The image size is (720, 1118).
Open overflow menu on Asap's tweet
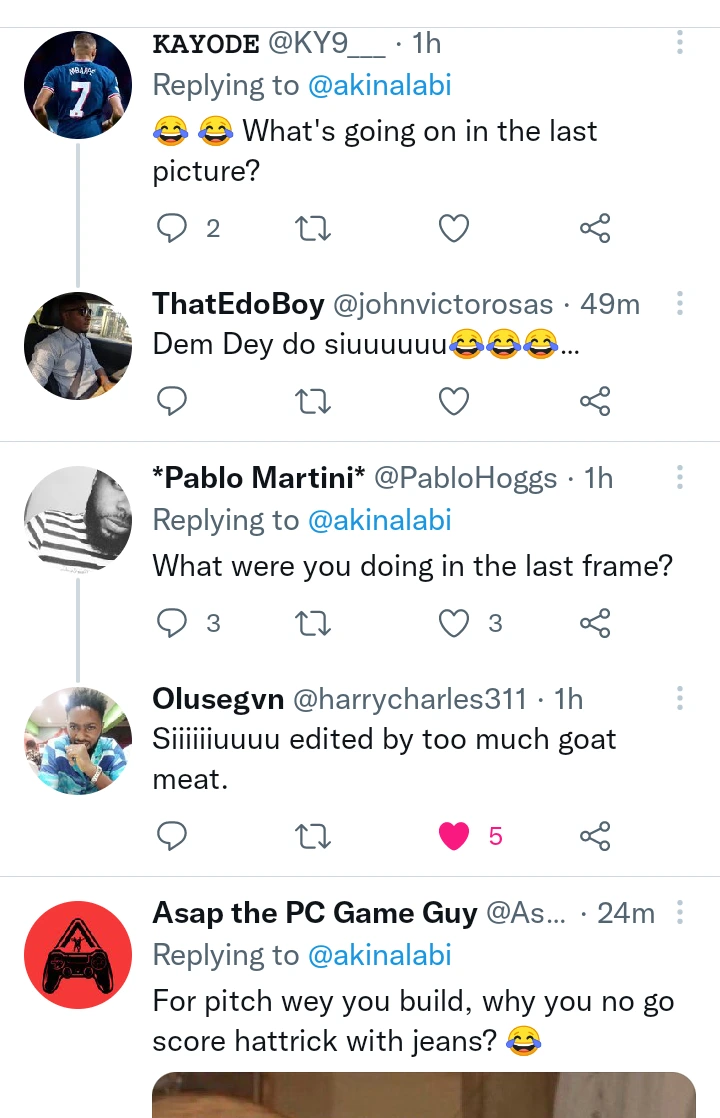coord(680,913)
